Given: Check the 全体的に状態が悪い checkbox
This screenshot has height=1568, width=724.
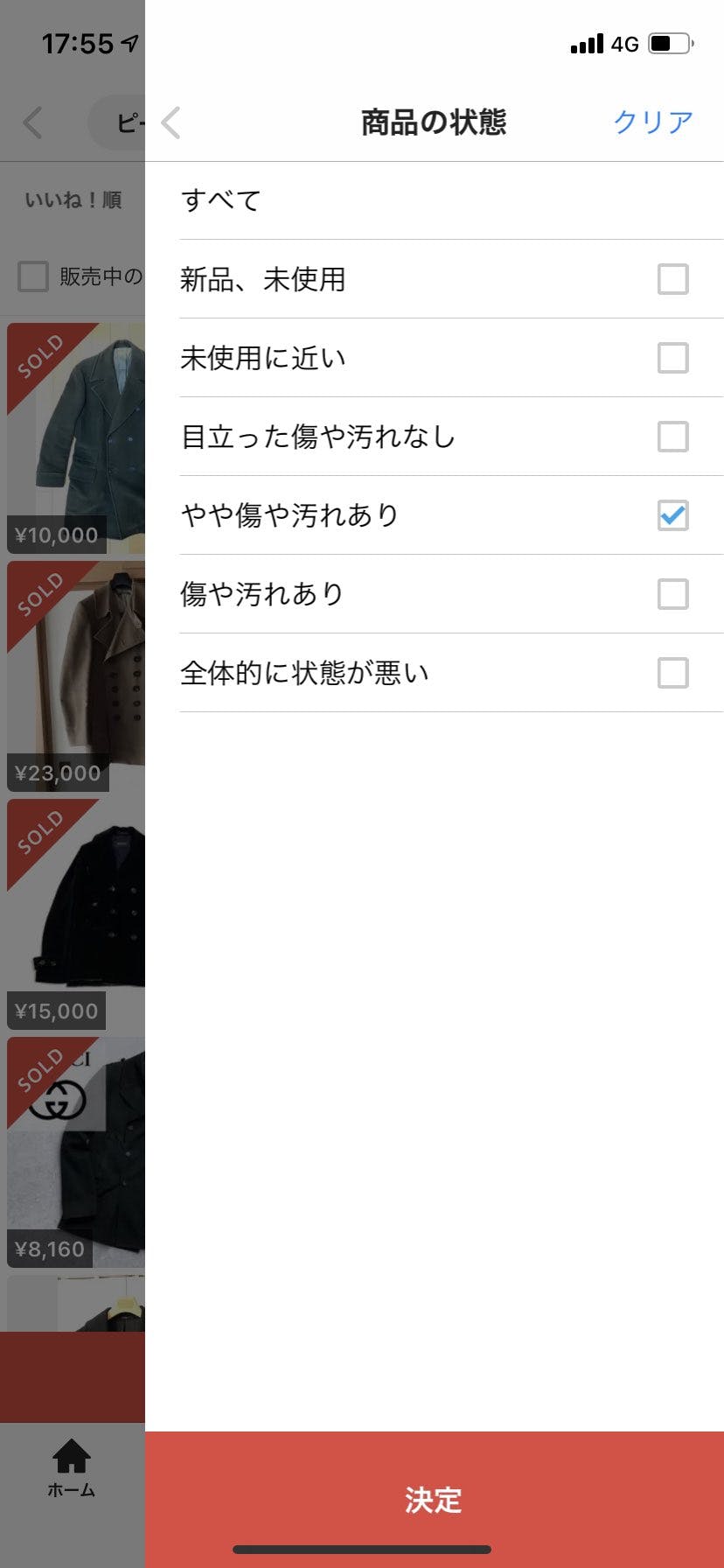Looking at the screenshot, I should click(x=672, y=673).
